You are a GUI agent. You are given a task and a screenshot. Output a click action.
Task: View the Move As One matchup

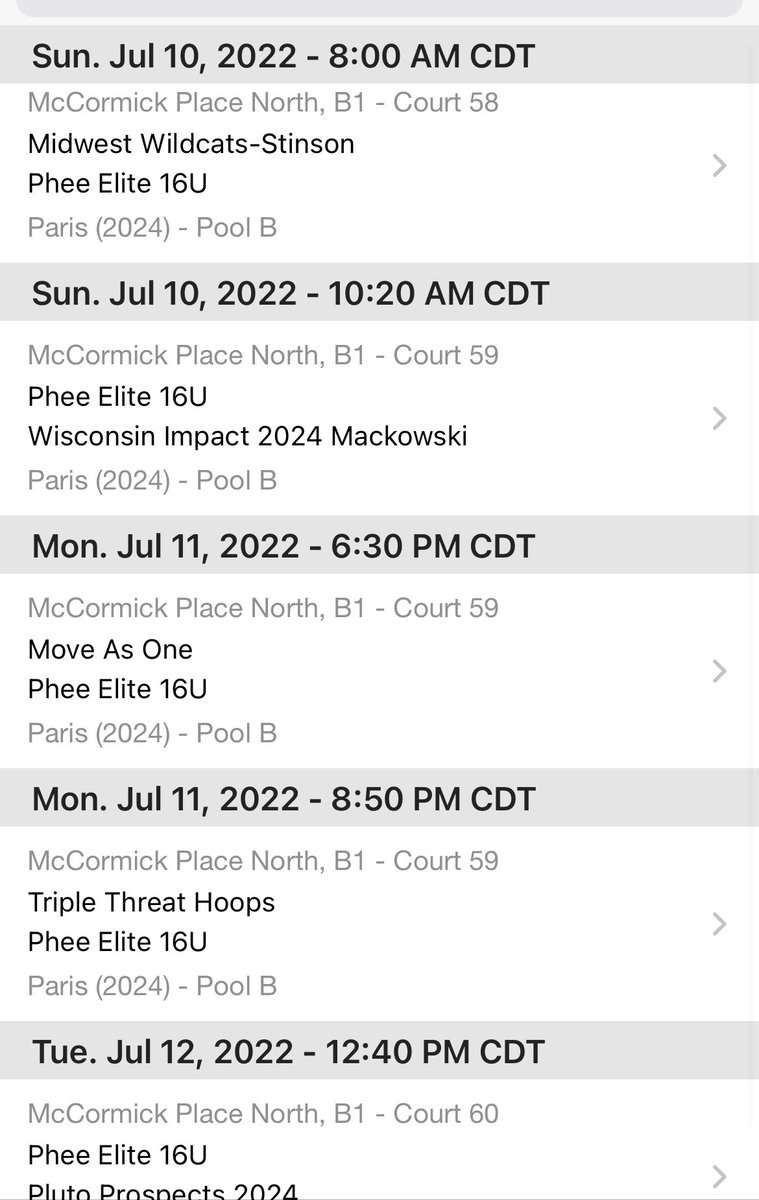pos(378,670)
